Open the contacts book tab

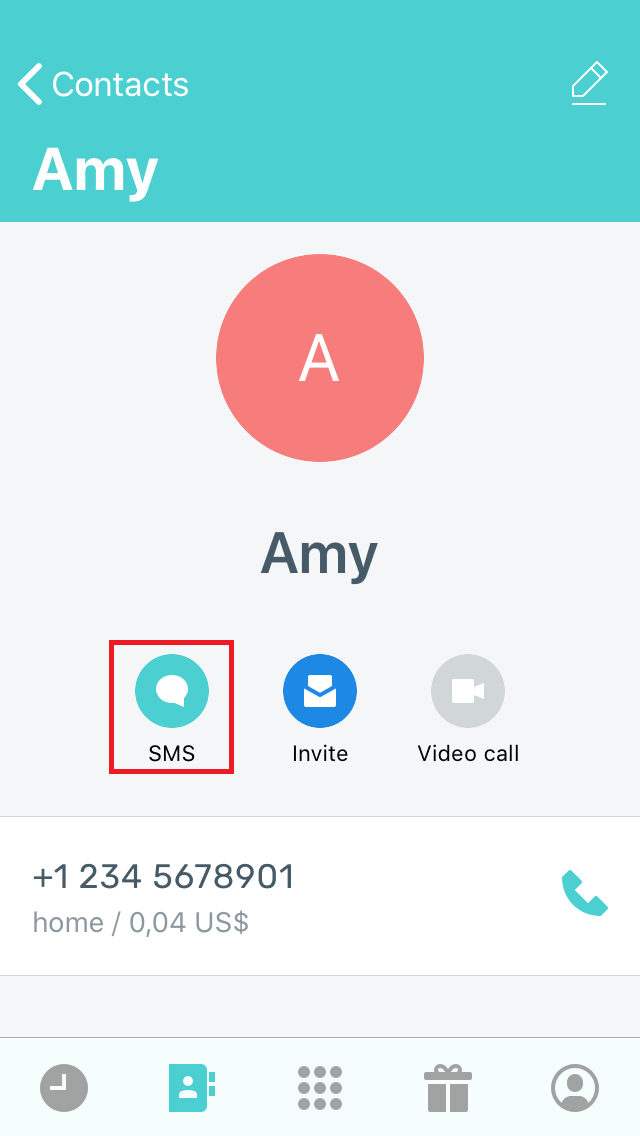coord(191,1087)
